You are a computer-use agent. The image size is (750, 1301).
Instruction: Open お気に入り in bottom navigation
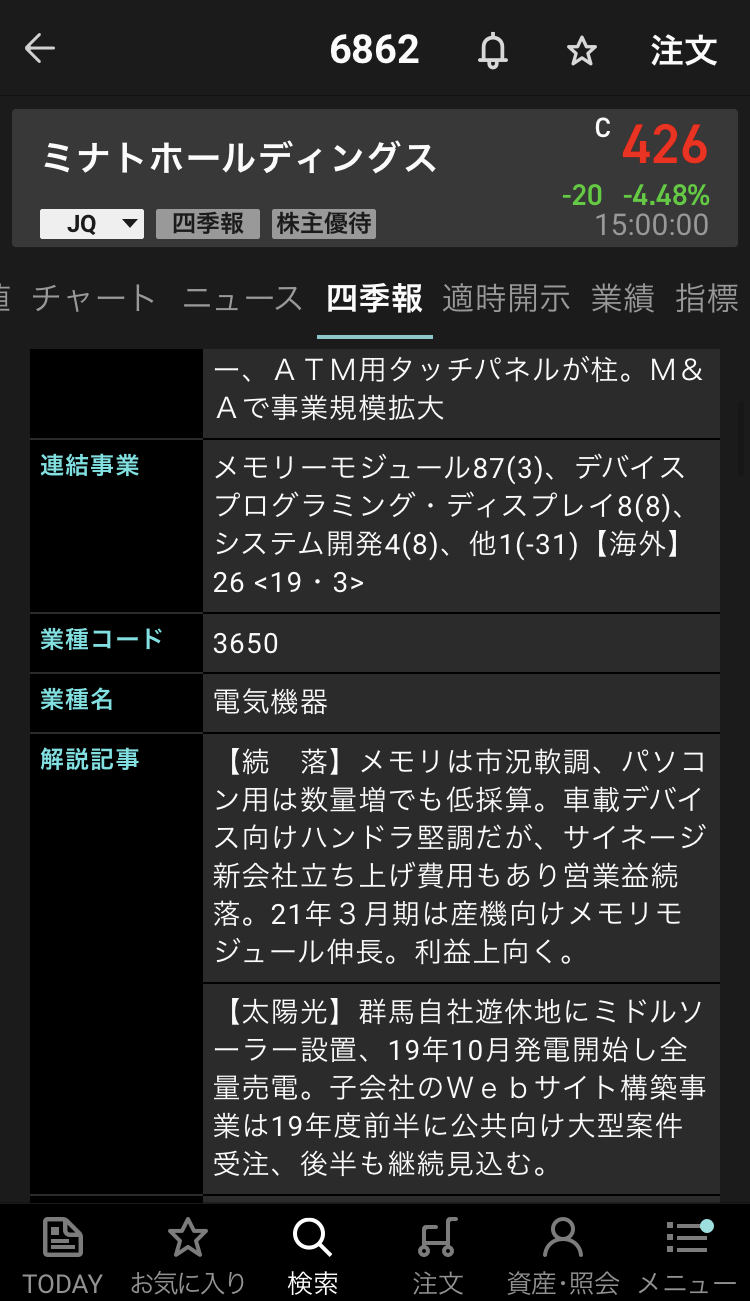point(187,1254)
